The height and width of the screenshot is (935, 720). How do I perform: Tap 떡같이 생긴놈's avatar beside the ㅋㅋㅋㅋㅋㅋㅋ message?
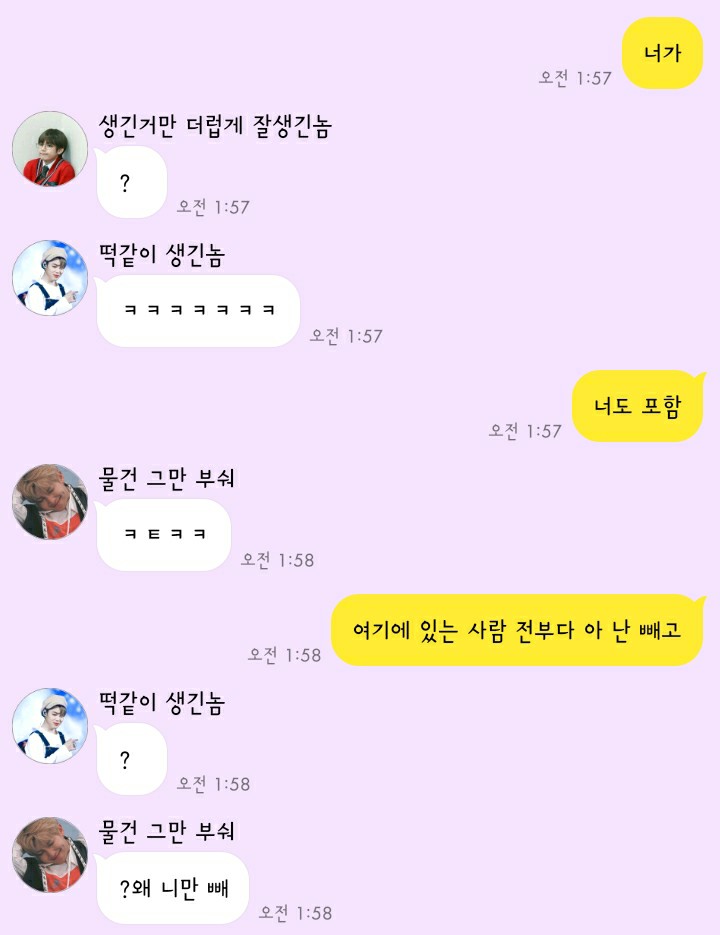click(50, 278)
